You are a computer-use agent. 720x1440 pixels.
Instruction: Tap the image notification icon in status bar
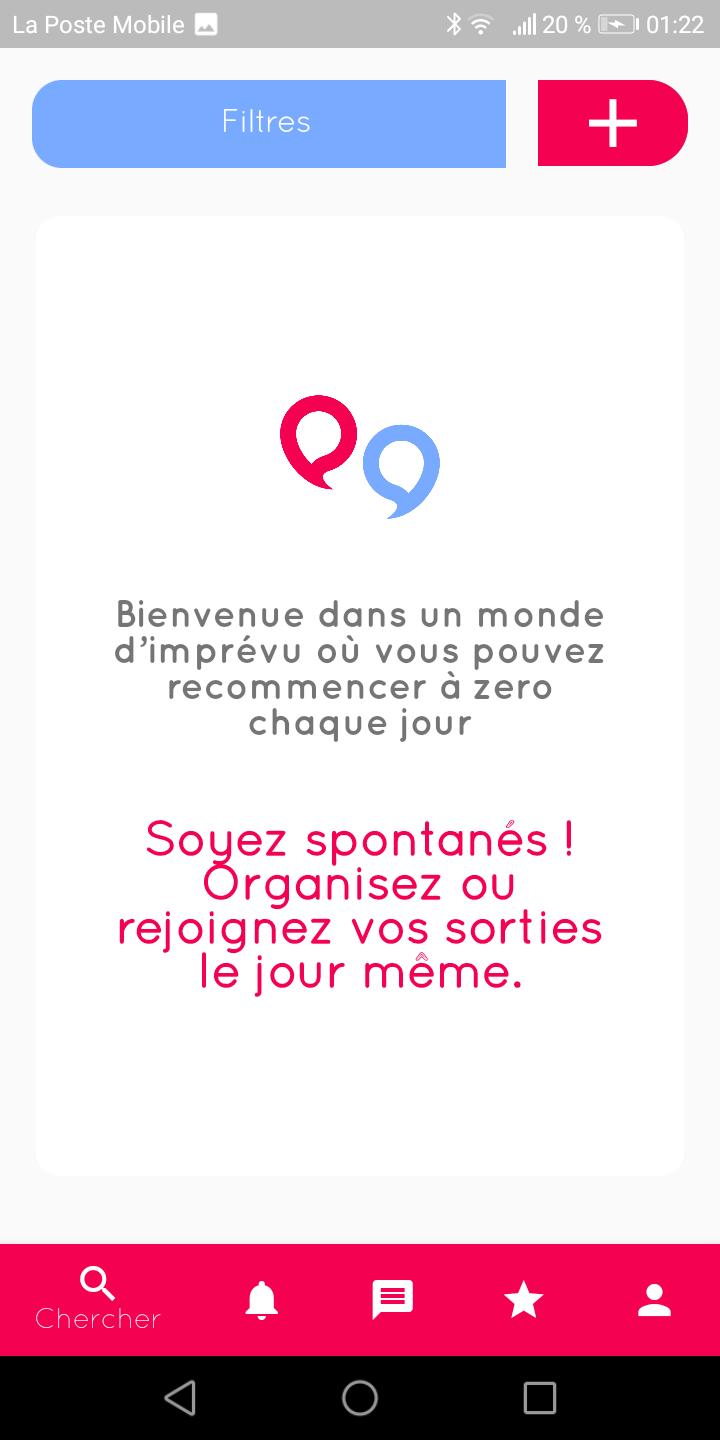point(208,22)
